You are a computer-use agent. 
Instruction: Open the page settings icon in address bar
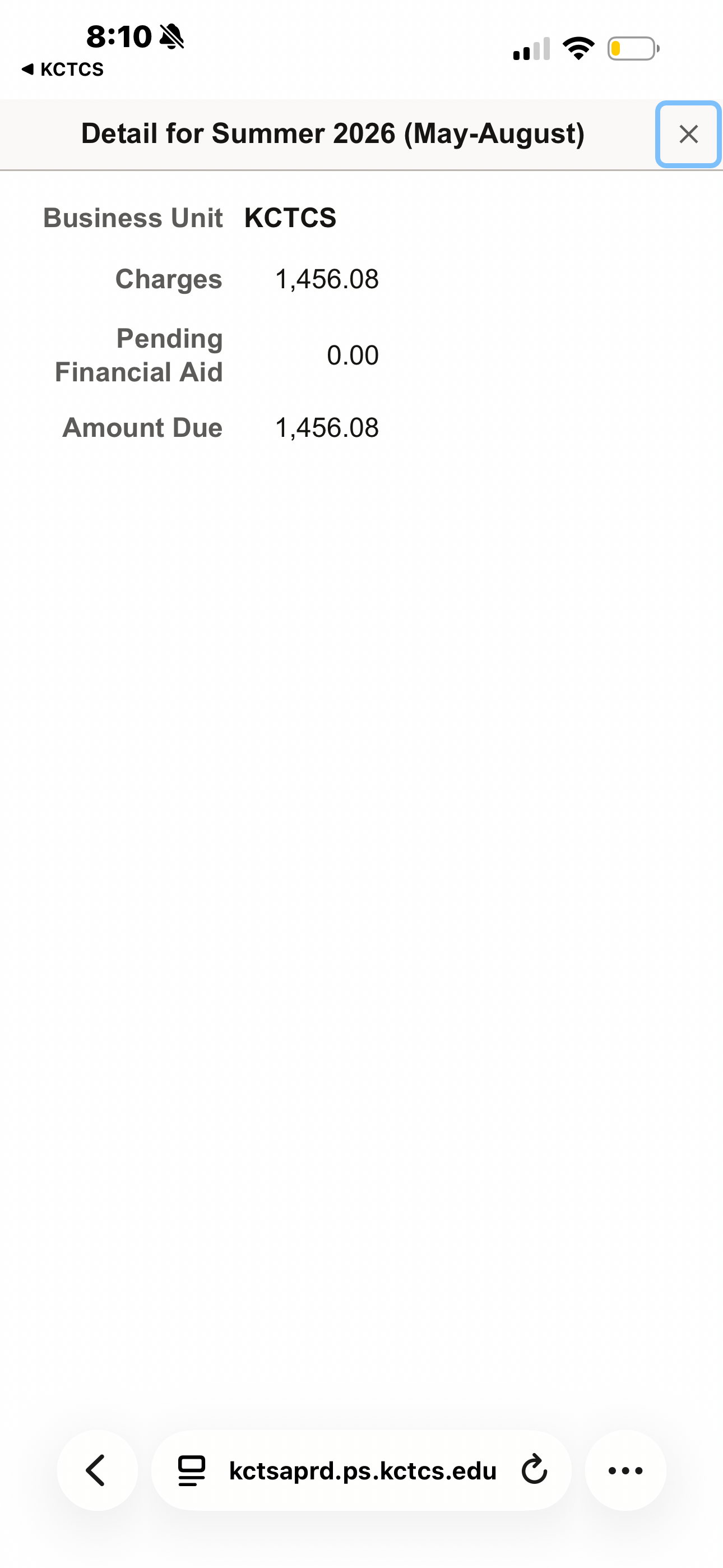[192, 1470]
